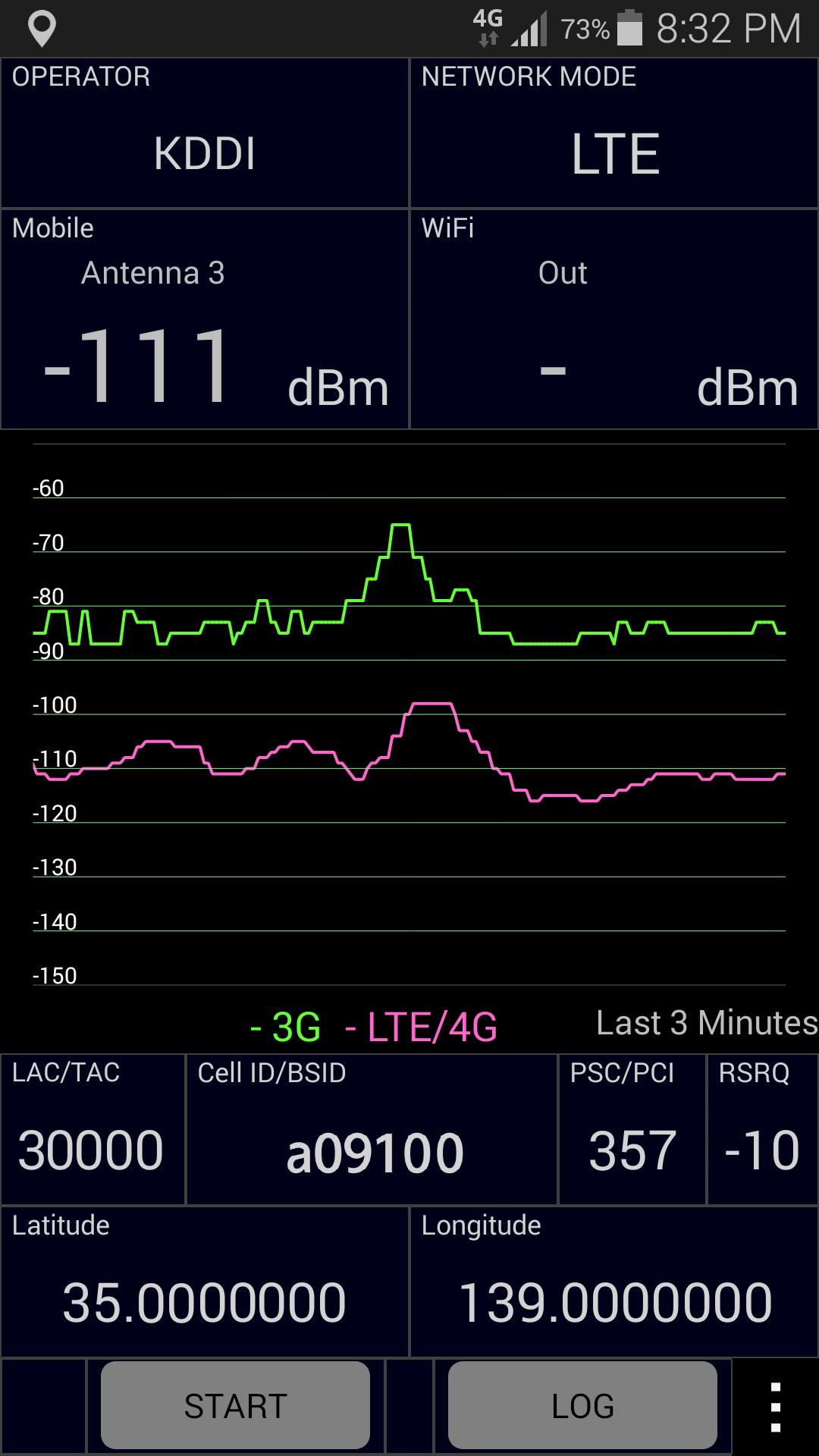Click the Mobile Antenna 3 signal panel
The width and height of the screenshot is (819, 1456).
pyautogui.click(x=205, y=318)
